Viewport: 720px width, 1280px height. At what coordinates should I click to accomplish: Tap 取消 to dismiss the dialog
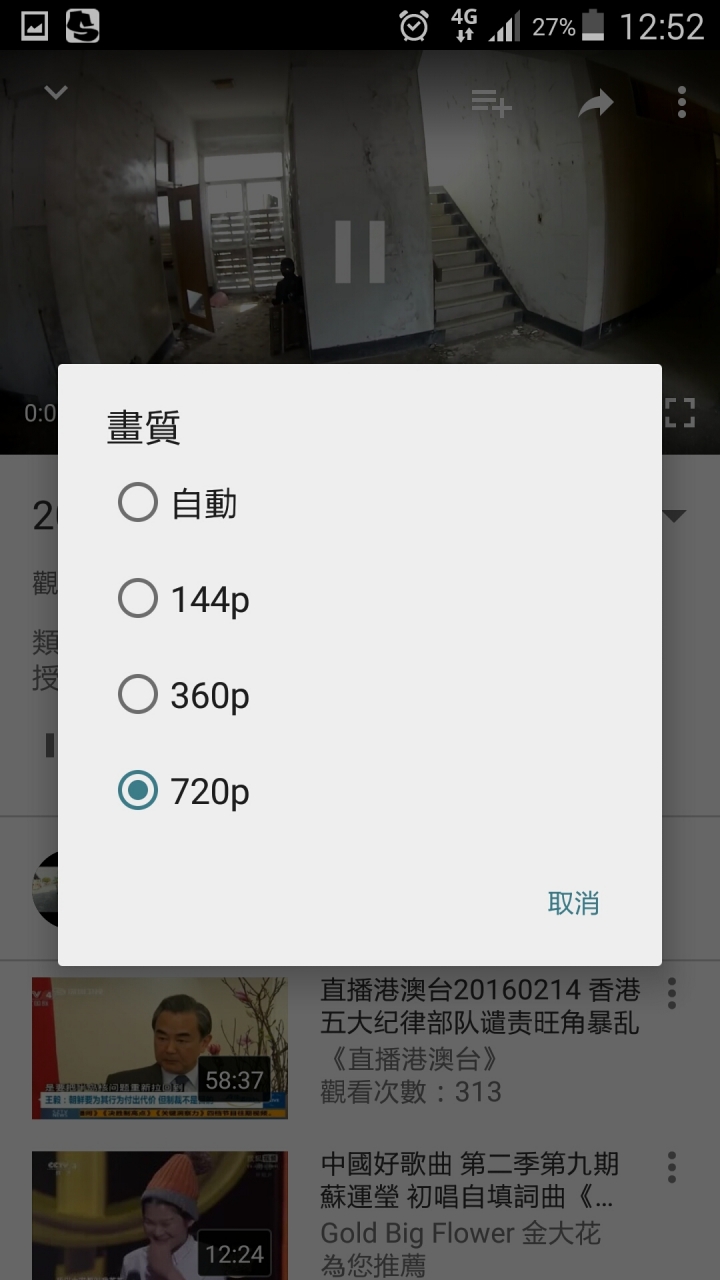tap(573, 903)
